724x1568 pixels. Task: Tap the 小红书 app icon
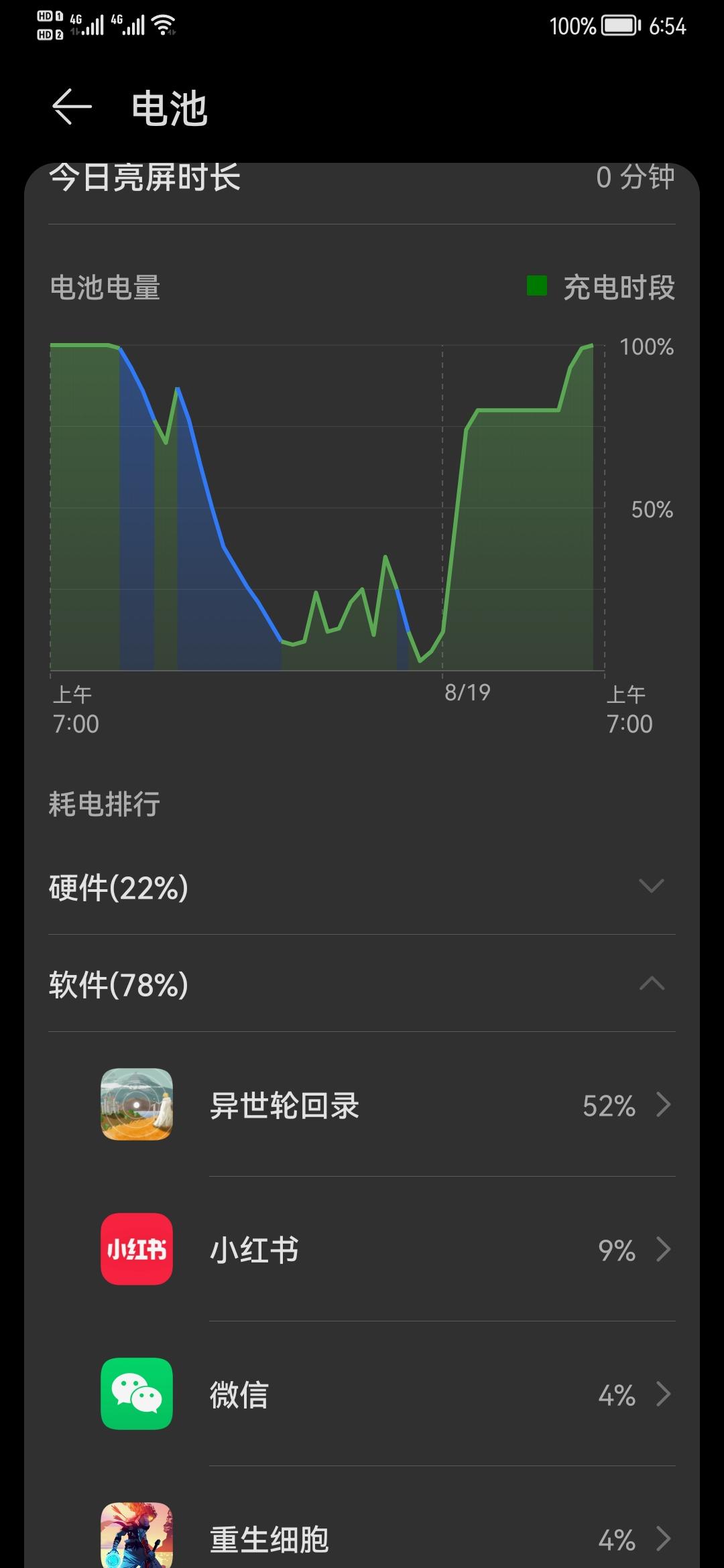click(137, 1249)
